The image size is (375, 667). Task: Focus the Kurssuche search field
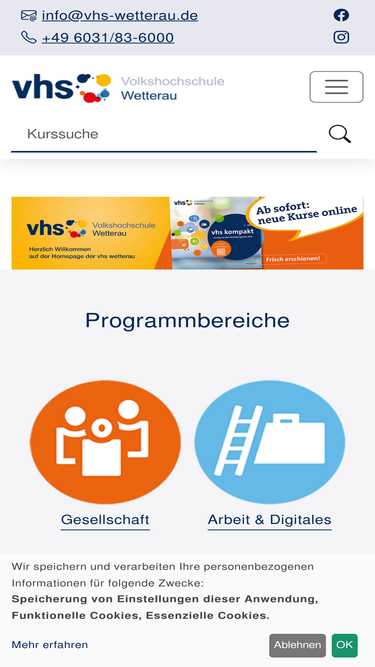[x=164, y=134]
